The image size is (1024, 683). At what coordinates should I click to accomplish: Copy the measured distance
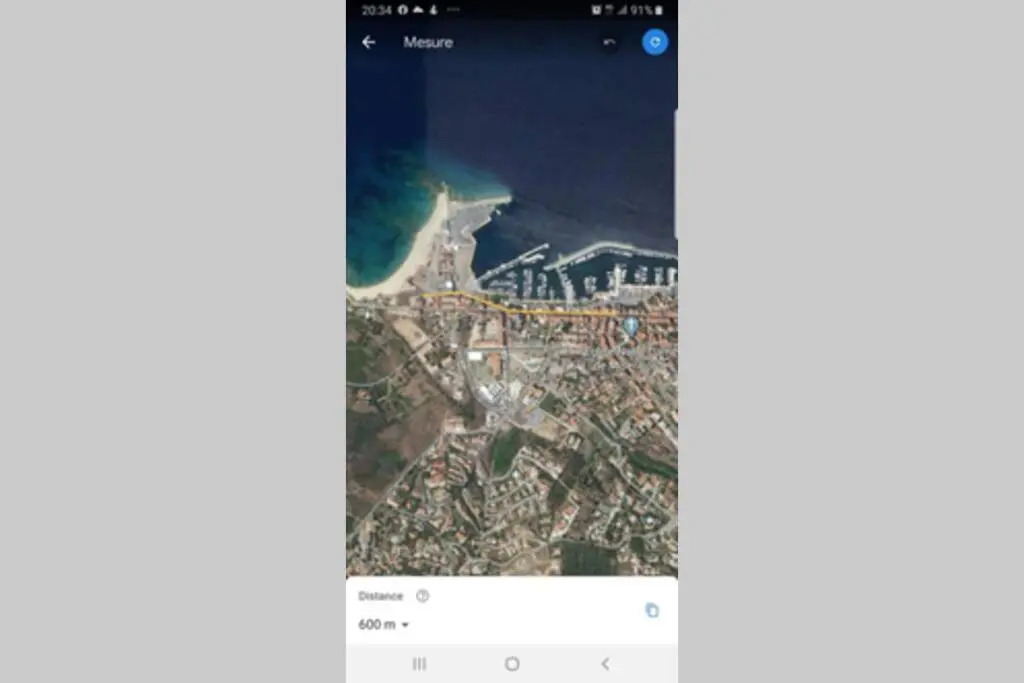[x=652, y=610]
